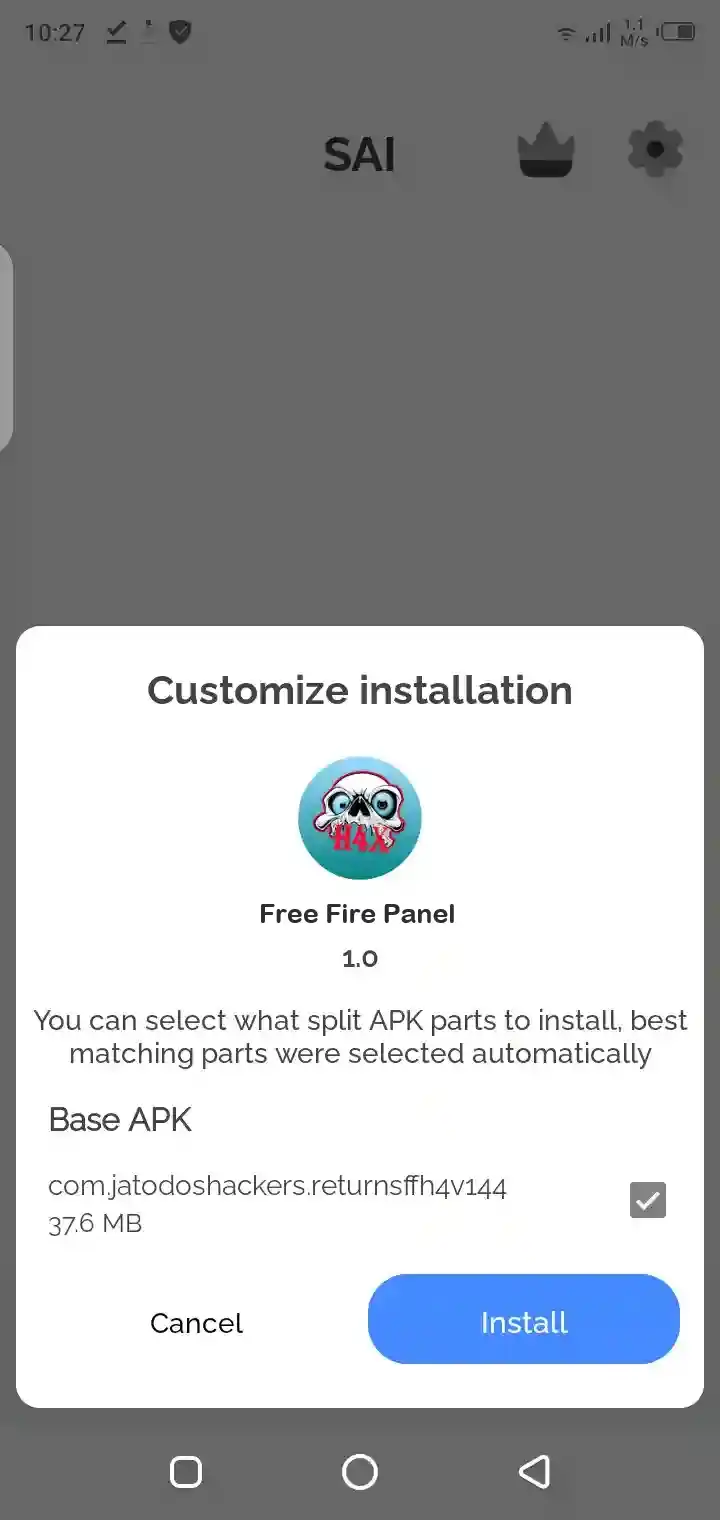Tap the Wi-Fi icon in the status bar
This screenshot has width=720, height=1520.
point(566,33)
